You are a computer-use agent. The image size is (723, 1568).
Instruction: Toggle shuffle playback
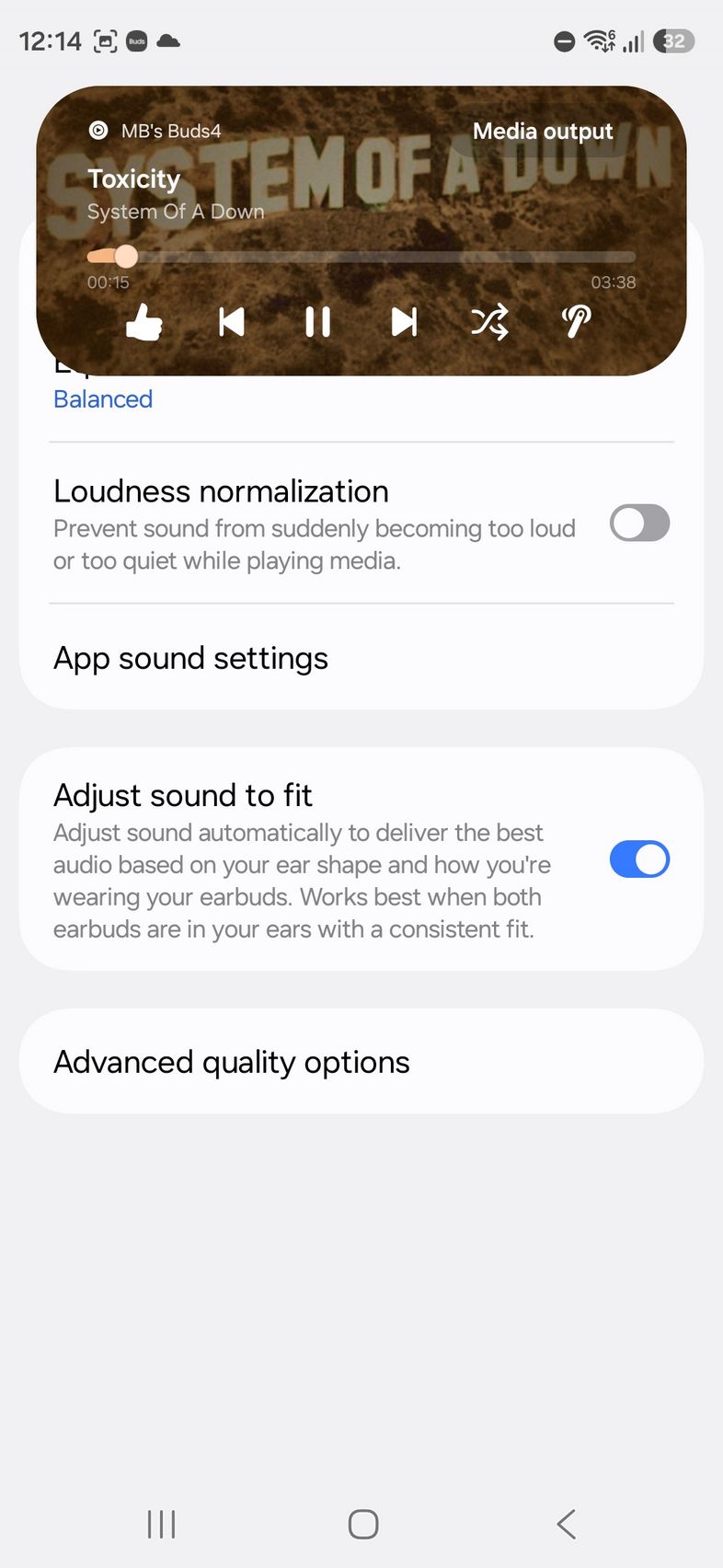[x=489, y=322]
